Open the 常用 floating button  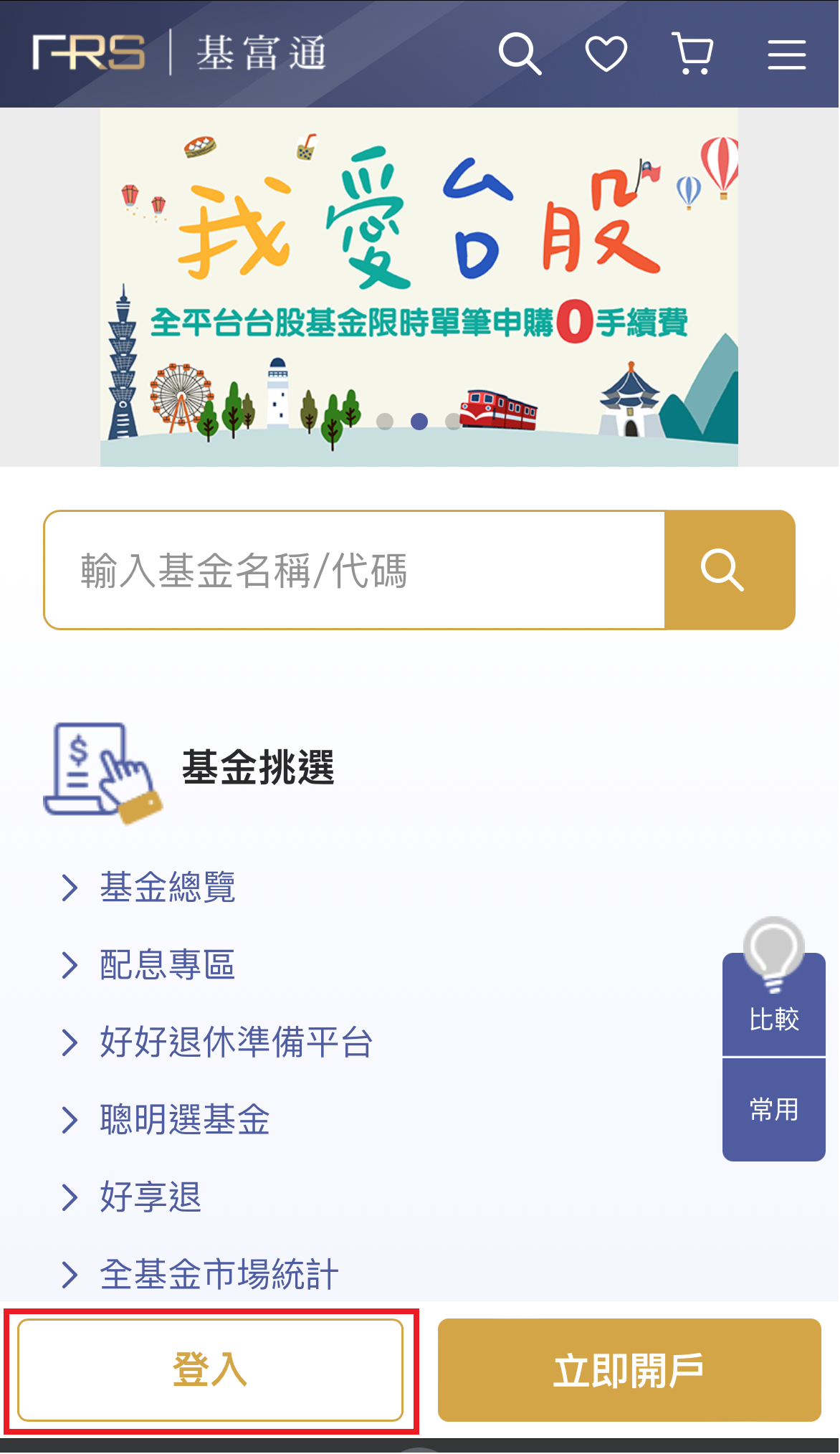pyautogui.click(x=774, y=1110)
